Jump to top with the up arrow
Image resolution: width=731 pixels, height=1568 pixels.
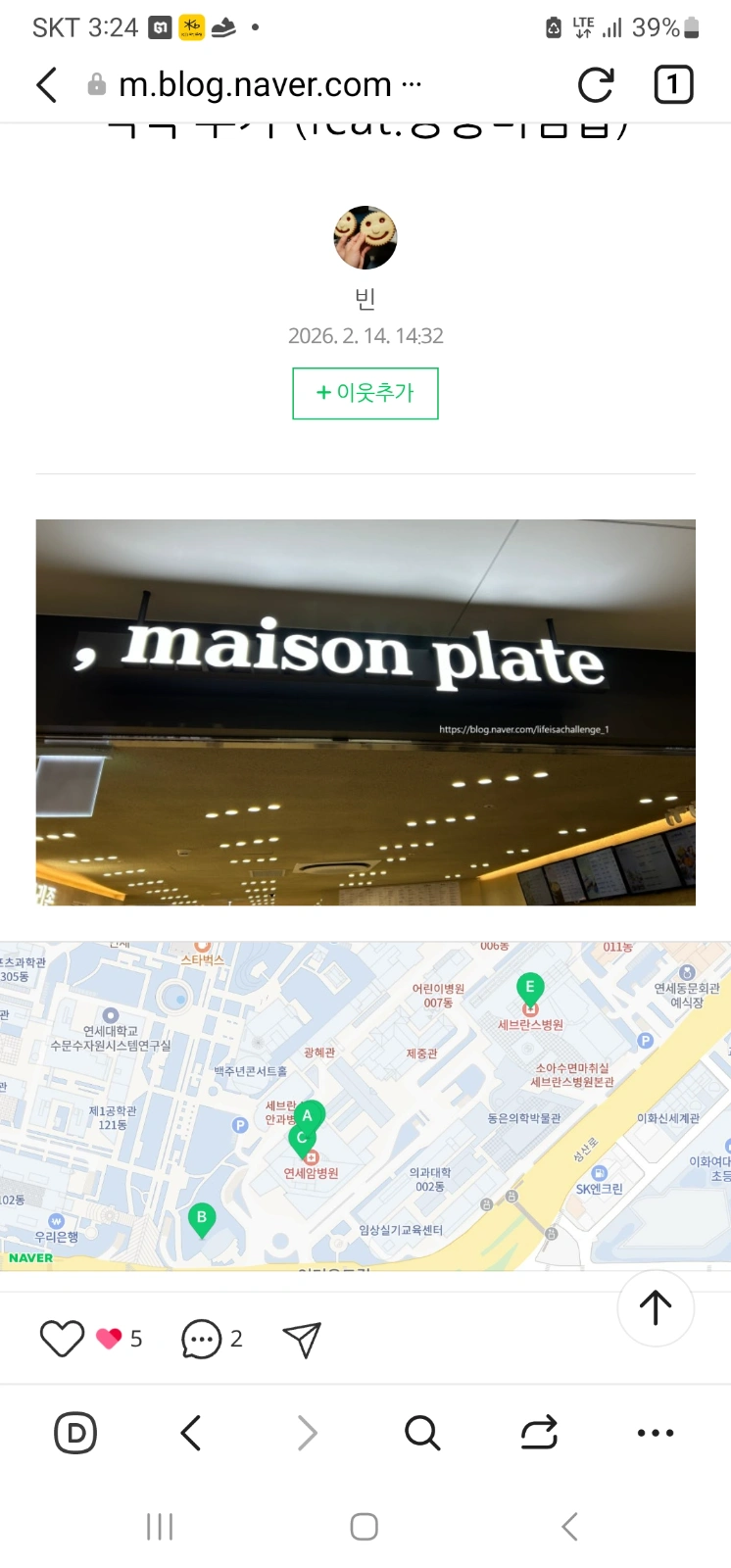click(x=656, y=1307)
